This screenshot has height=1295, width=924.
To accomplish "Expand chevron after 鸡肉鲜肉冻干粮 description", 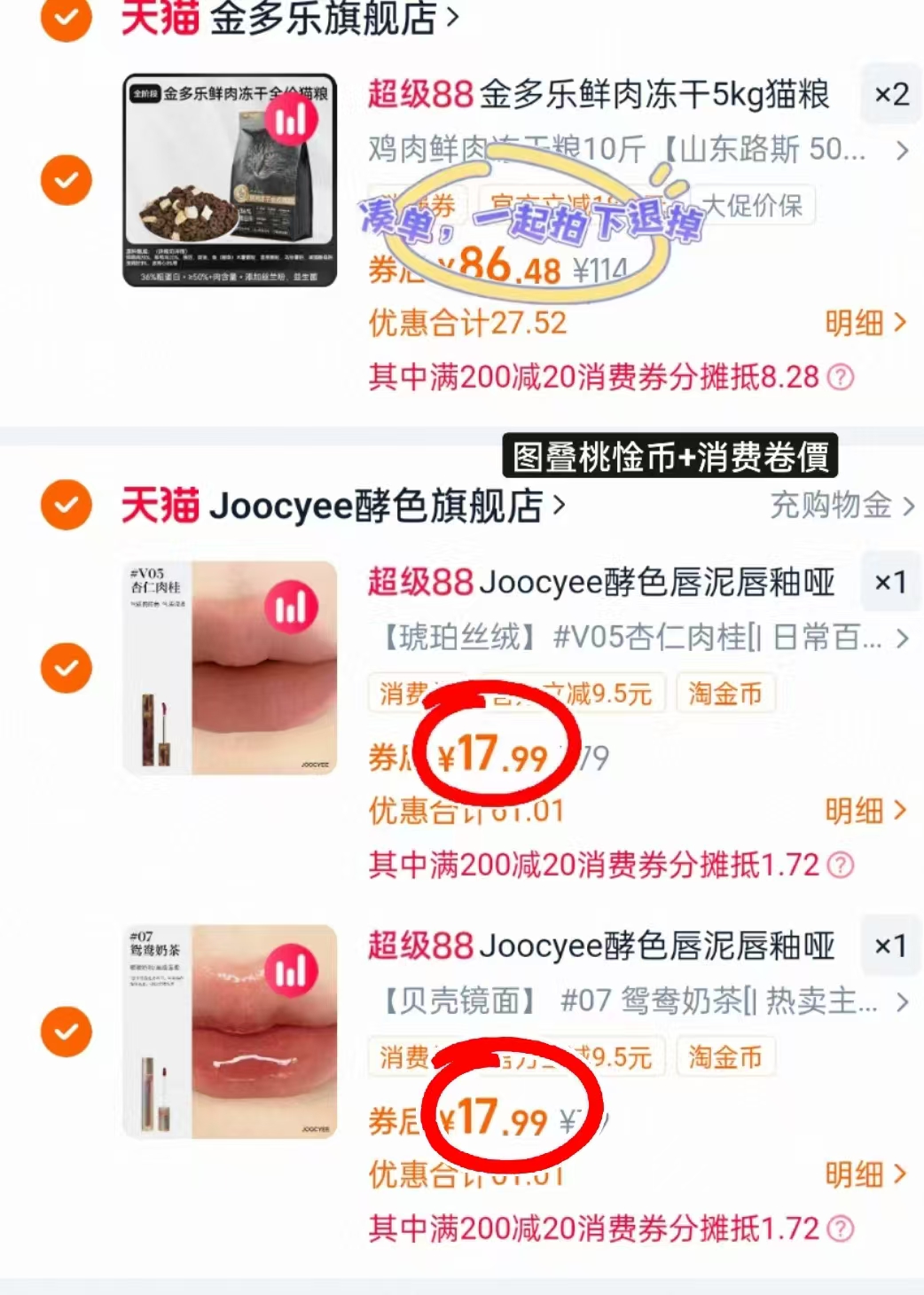I will 903,151.
